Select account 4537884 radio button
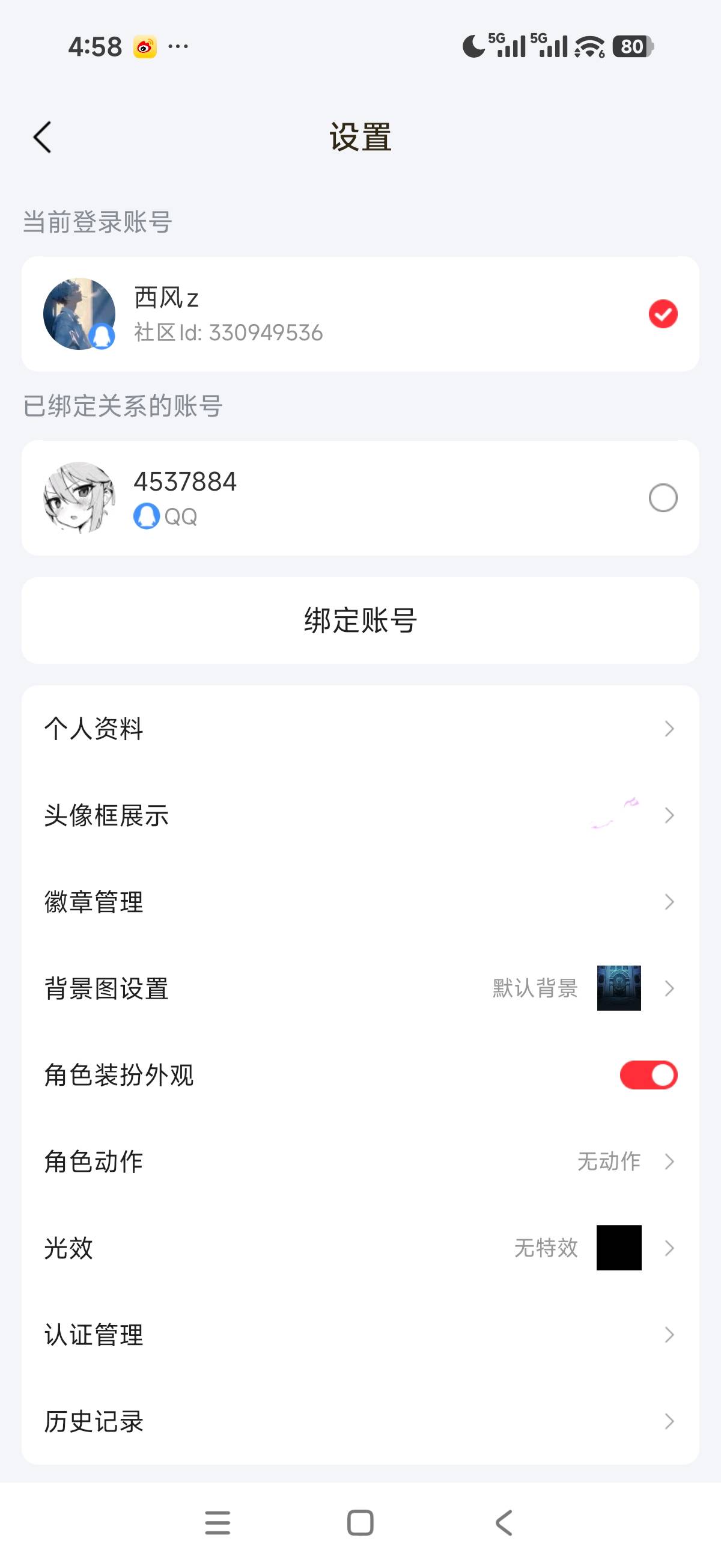 (663, 497)
